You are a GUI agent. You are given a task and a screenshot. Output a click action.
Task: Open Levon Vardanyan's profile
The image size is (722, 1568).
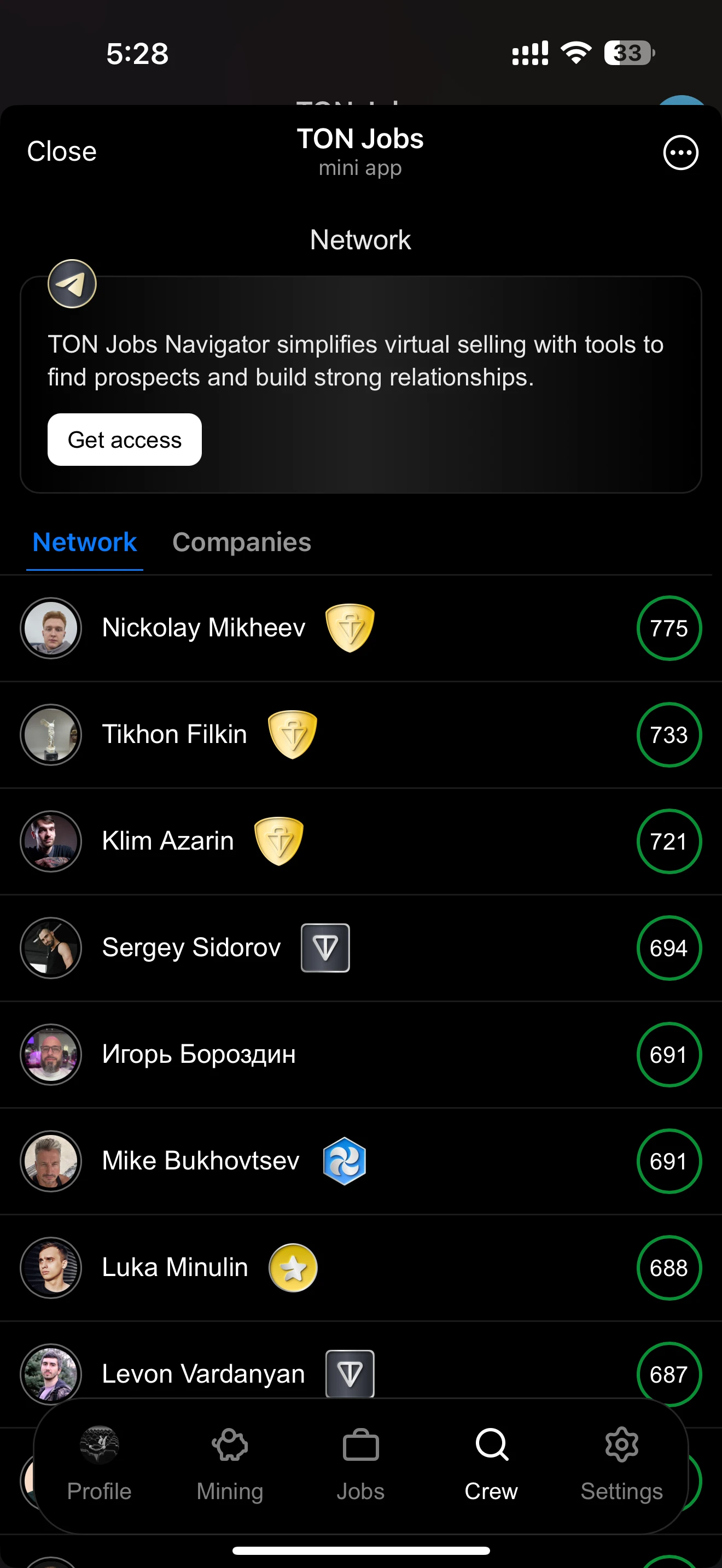click(203, 1373)
